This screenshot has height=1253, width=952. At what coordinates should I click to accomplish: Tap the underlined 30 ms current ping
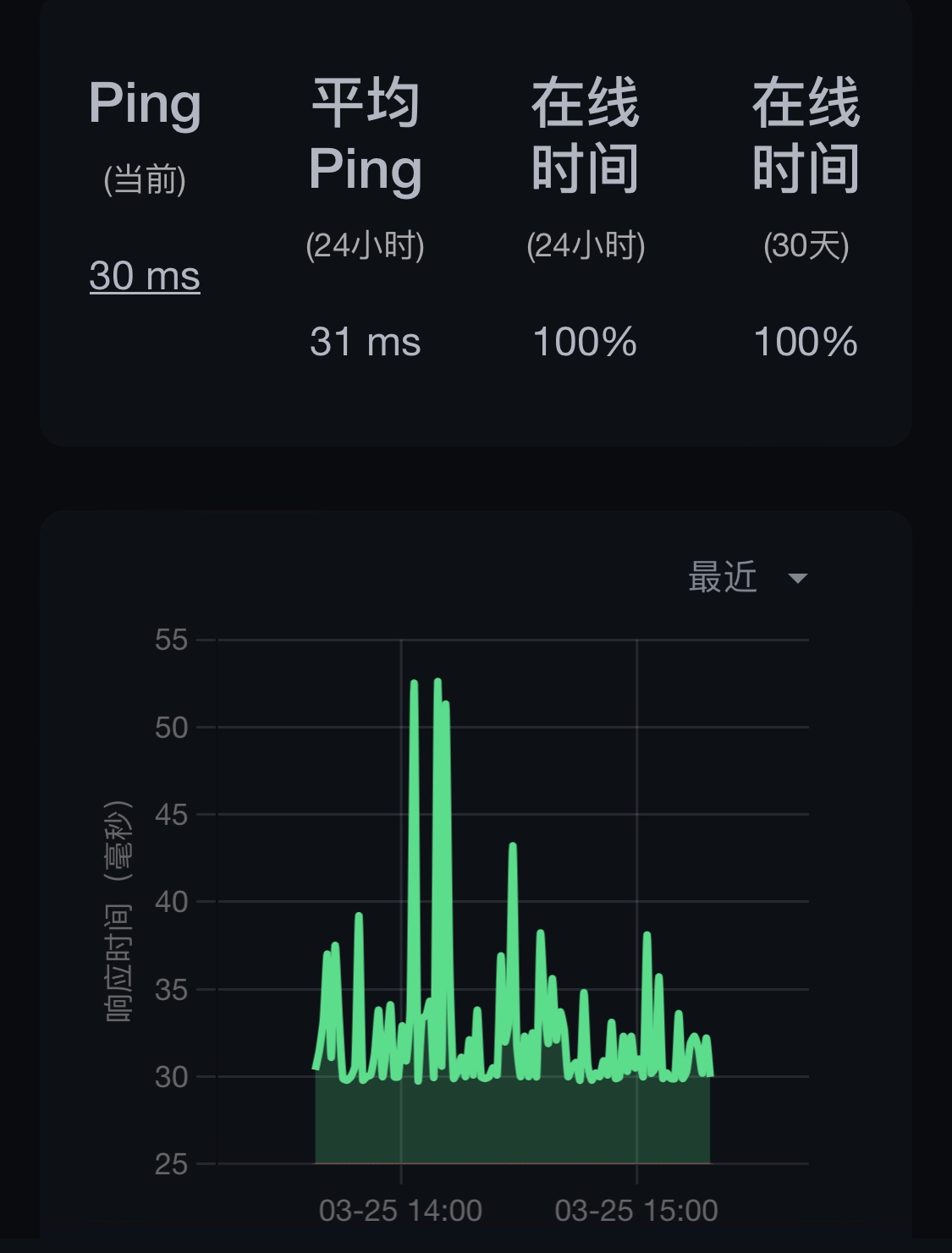click(145, 276)
